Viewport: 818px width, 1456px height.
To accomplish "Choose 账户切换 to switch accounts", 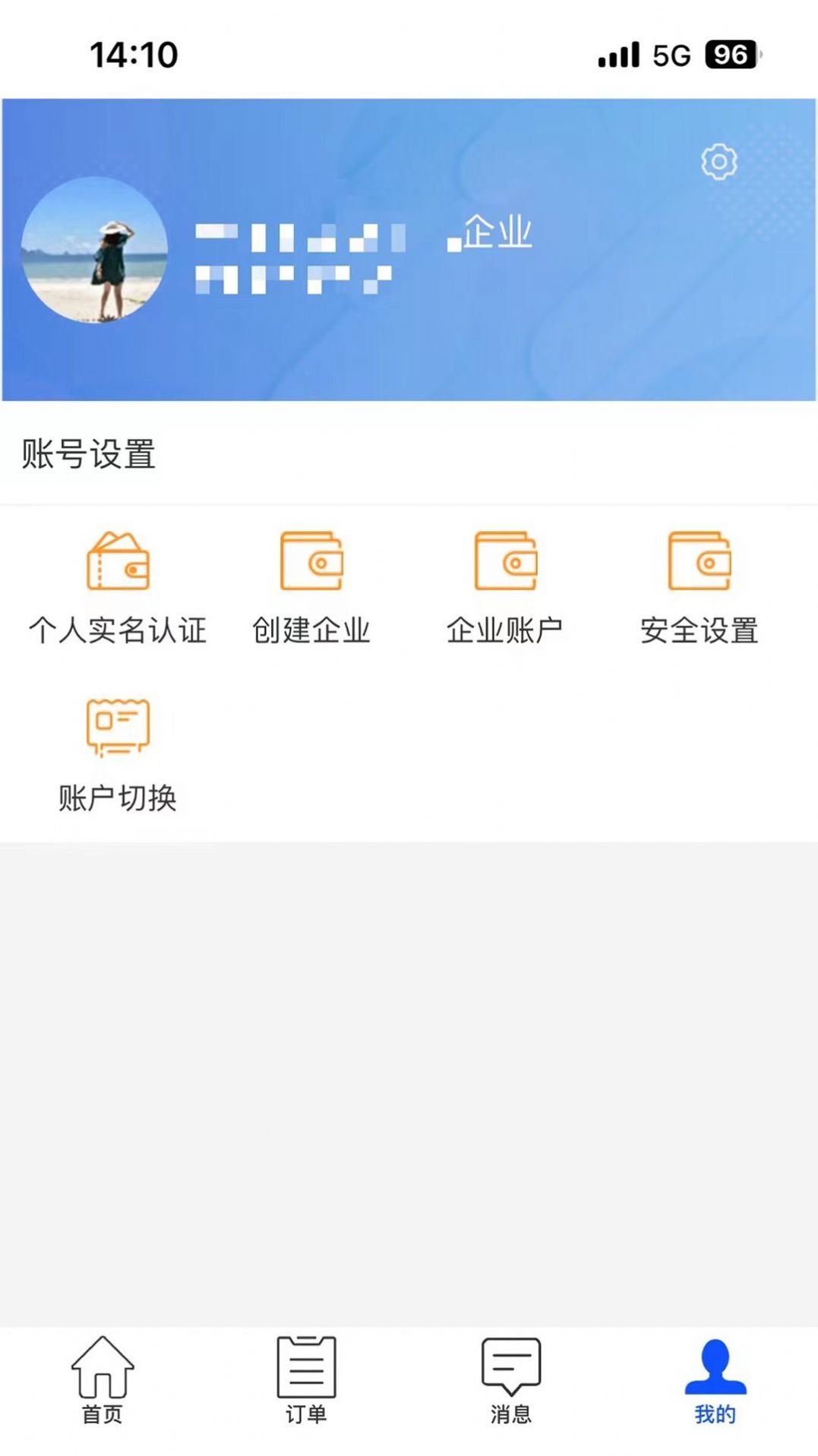I will [118, 755].
